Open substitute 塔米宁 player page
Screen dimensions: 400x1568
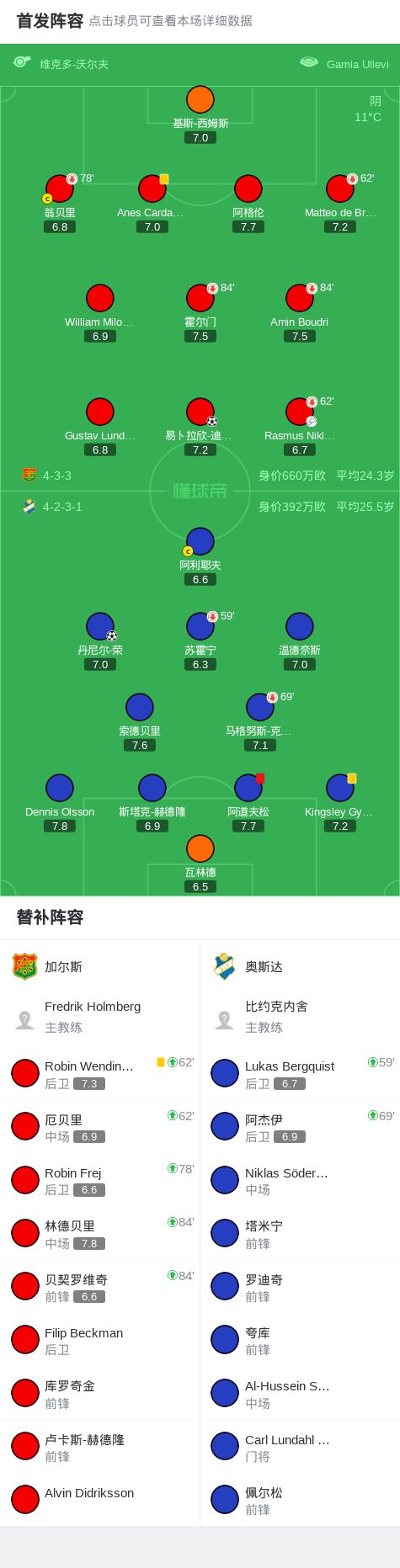(300, 1234)
